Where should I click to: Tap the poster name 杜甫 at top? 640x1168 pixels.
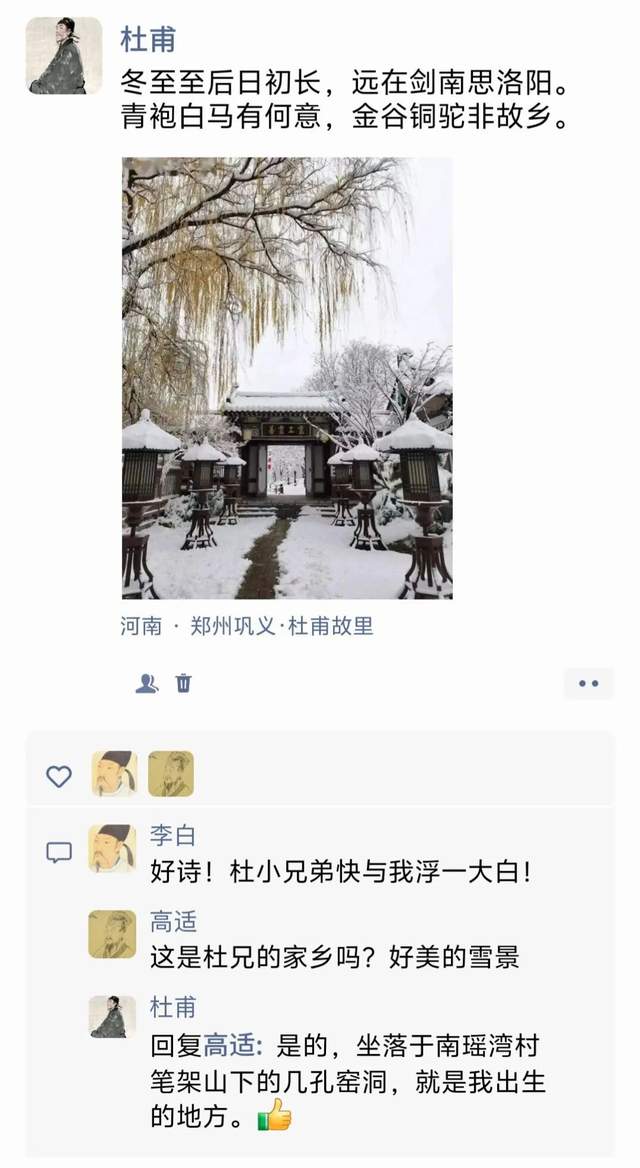147,39
